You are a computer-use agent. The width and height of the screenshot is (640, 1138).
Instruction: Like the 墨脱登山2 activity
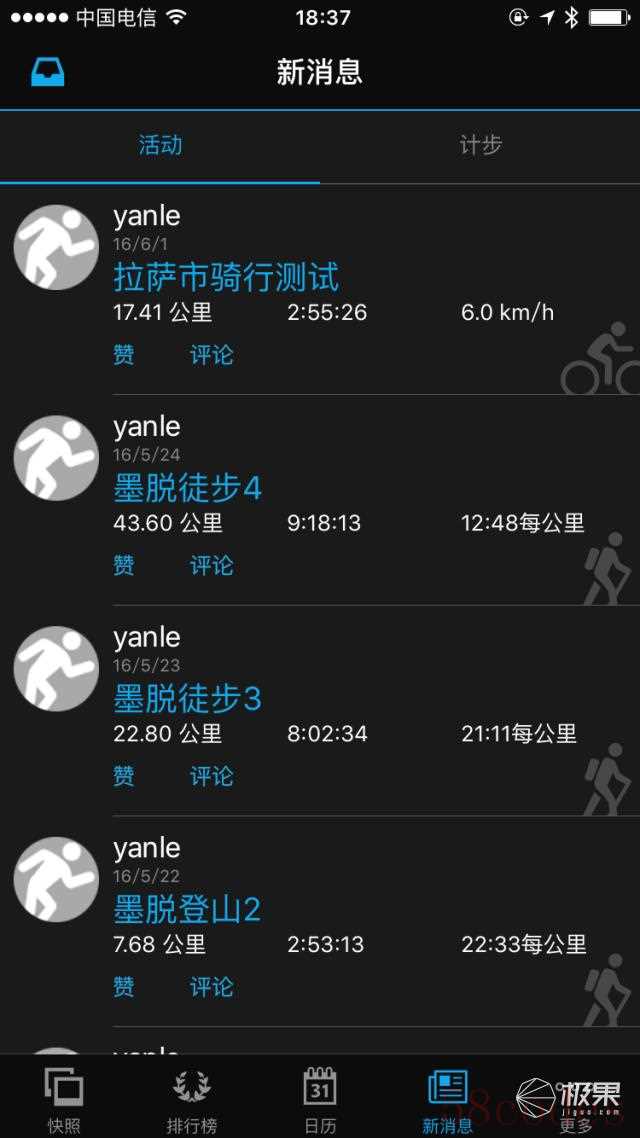(124, 987)
